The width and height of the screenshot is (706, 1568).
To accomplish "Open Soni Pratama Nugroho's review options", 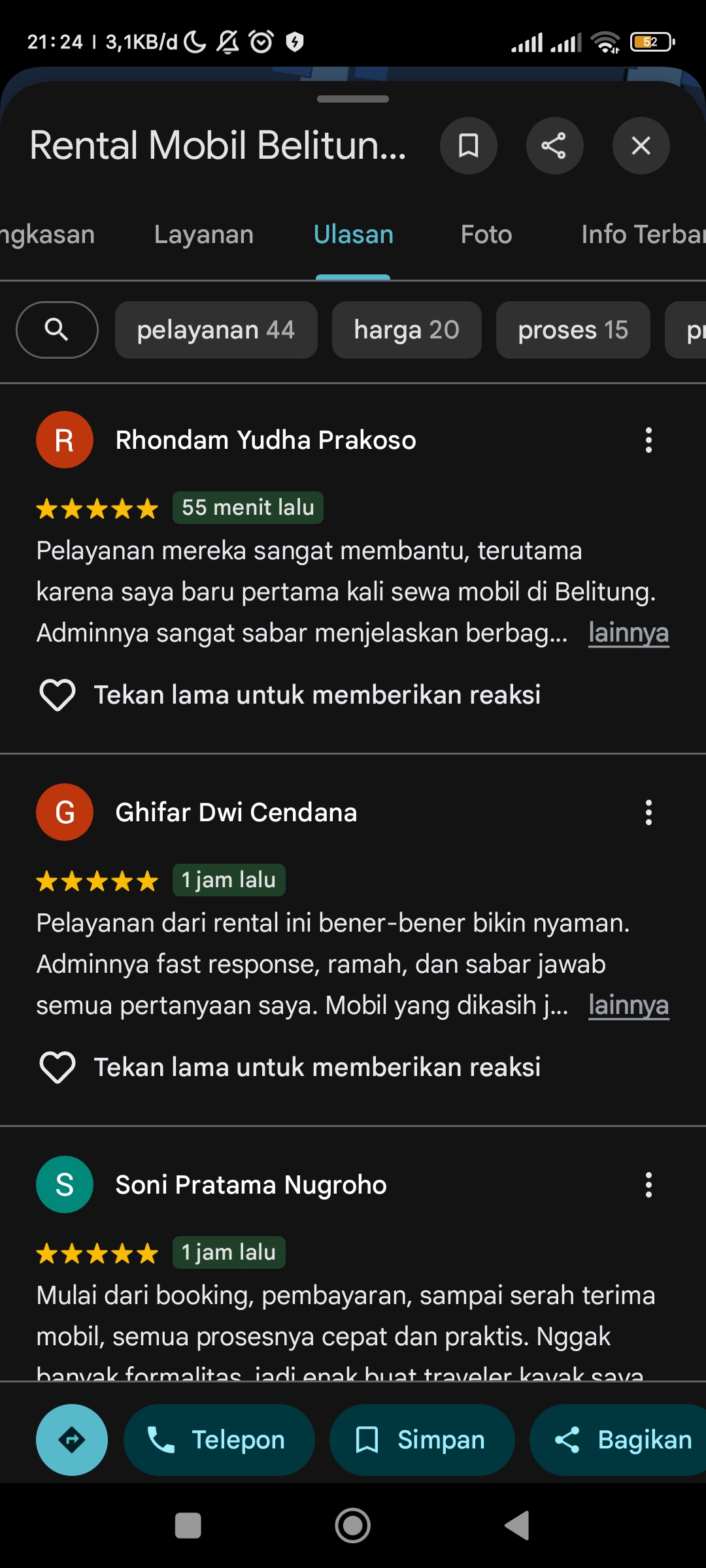I will [648, 1185].
